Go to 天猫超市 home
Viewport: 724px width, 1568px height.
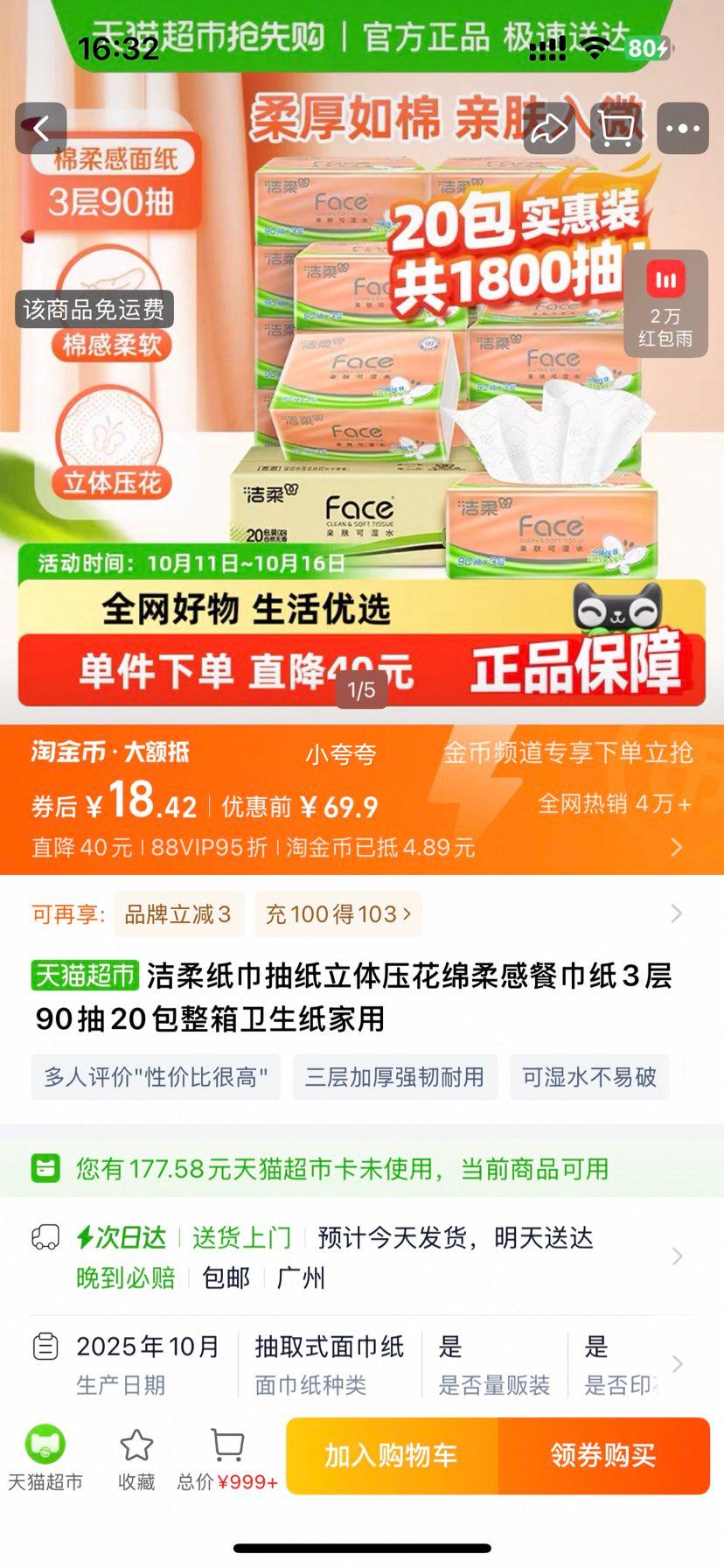pos(45,1458)
